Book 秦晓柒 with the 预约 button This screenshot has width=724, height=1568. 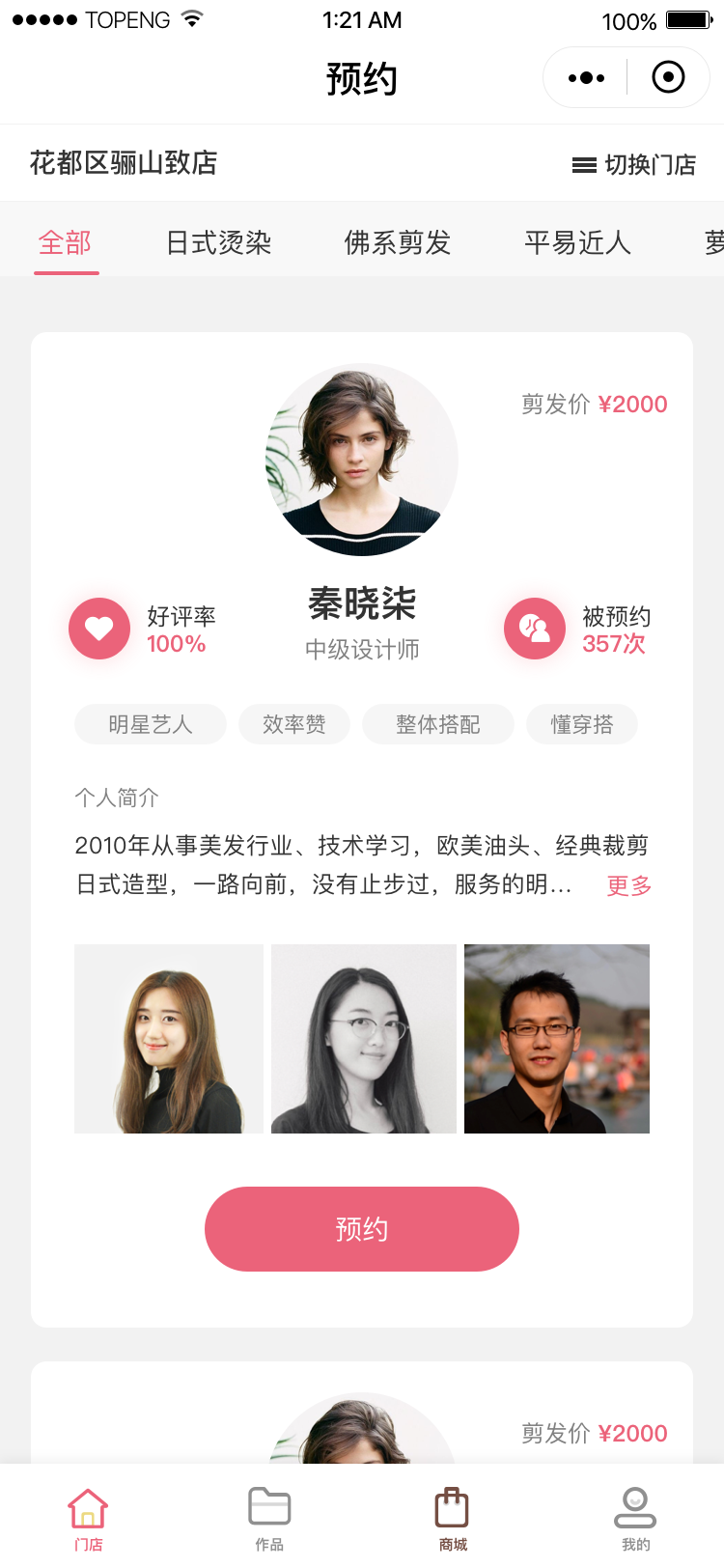point(362,1229)
